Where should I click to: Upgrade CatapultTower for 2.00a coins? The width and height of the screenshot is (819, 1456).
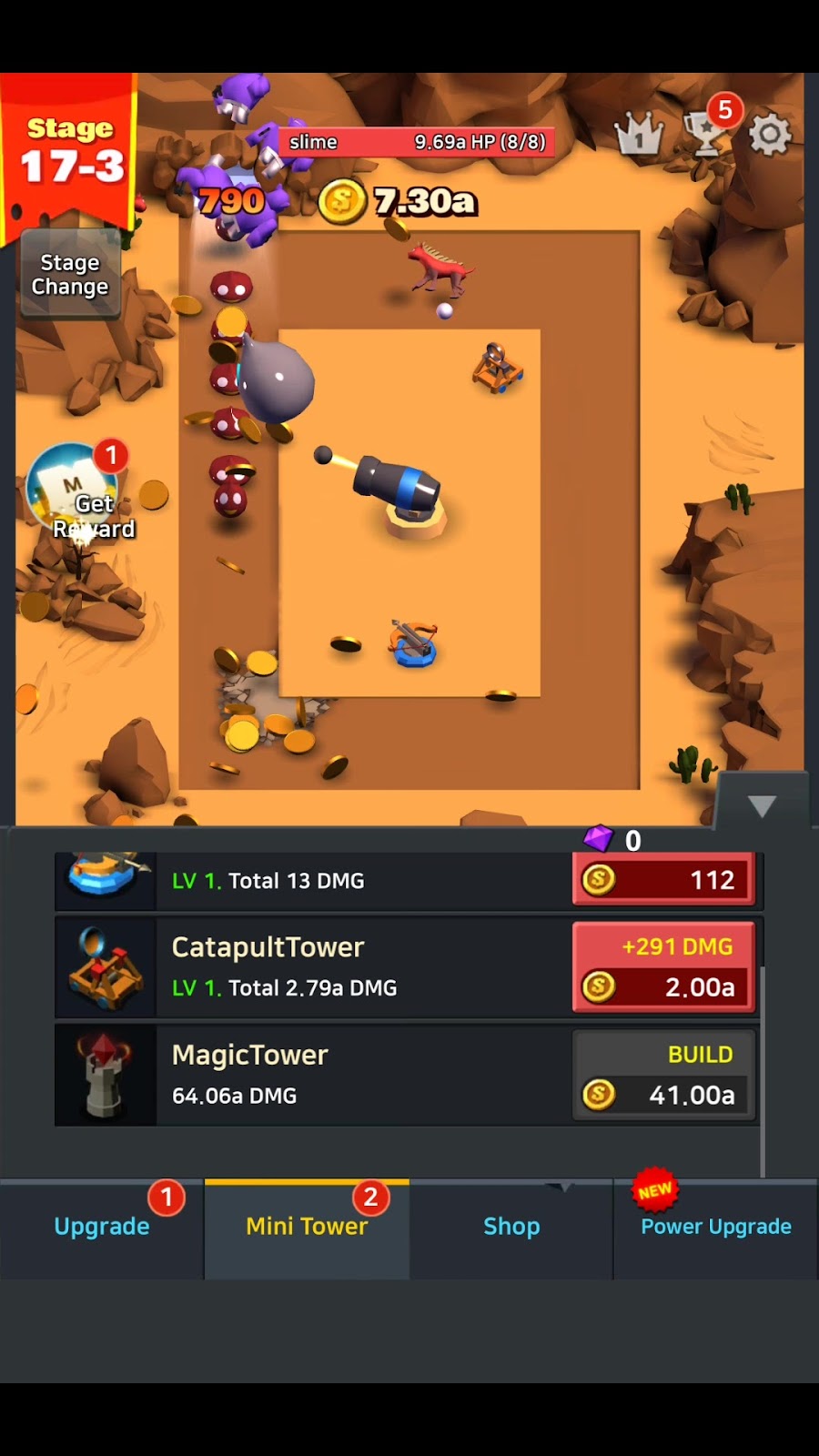[x=663, y=966]
